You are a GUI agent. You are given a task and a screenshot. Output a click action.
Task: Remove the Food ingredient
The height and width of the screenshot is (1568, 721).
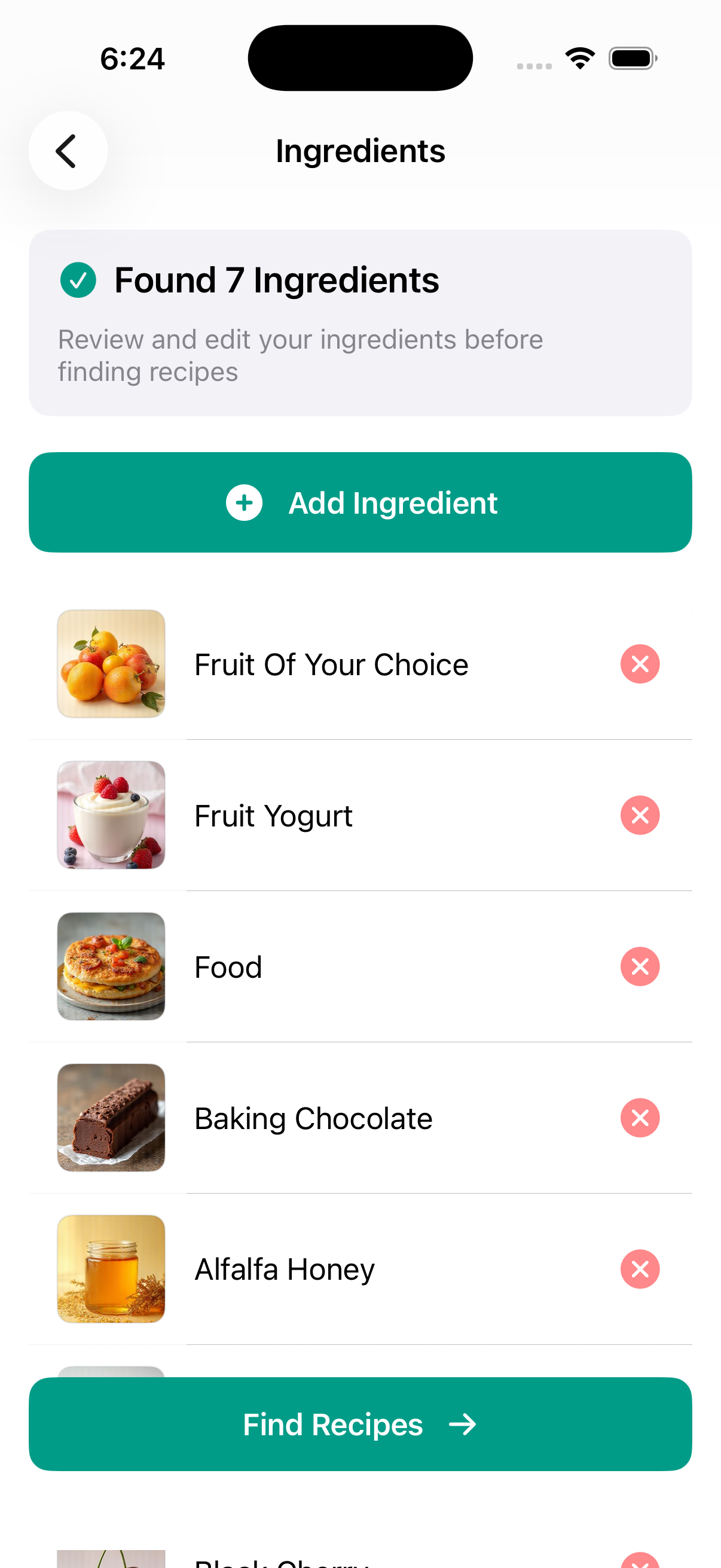[x=640, y=966]
